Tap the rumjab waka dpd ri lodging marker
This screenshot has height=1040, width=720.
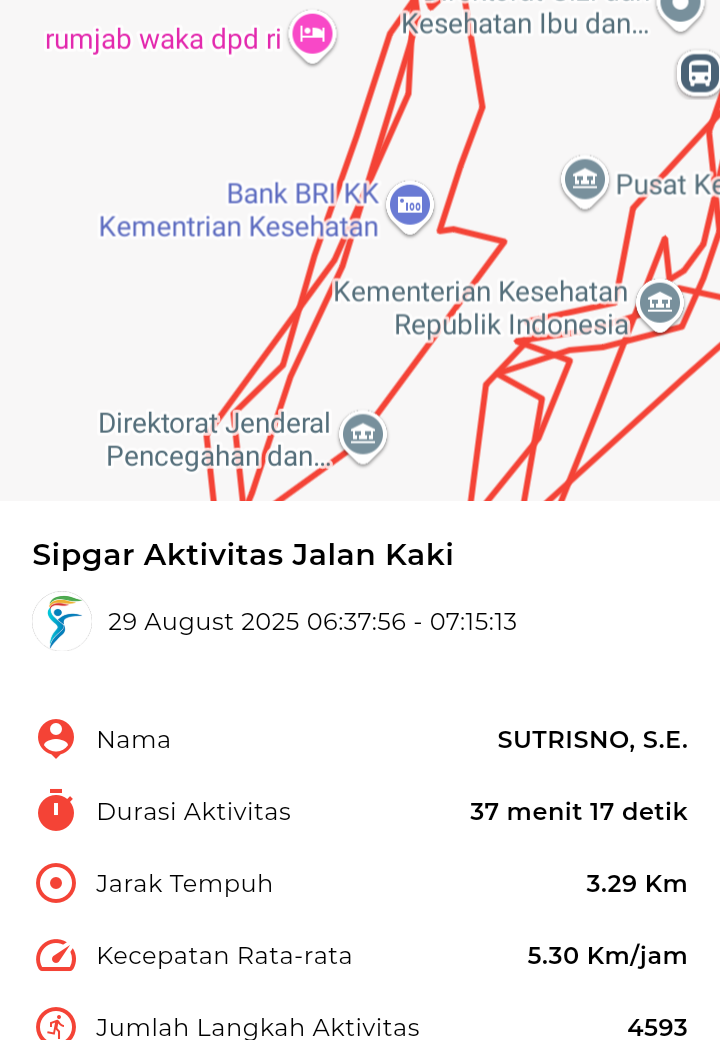[x=312, y=35]
